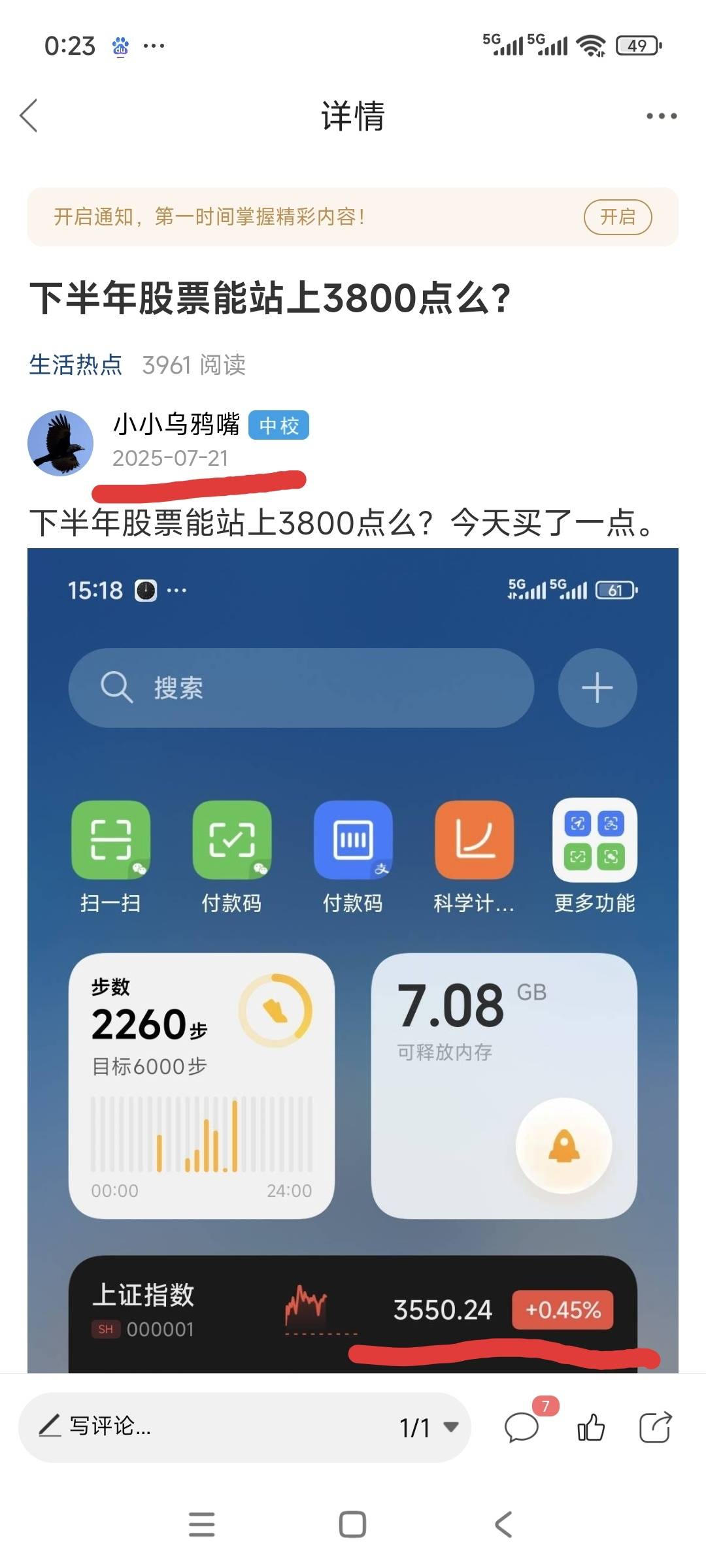Go back from the 详情 page
706x1568 pixels.
(x=29, y=116)
